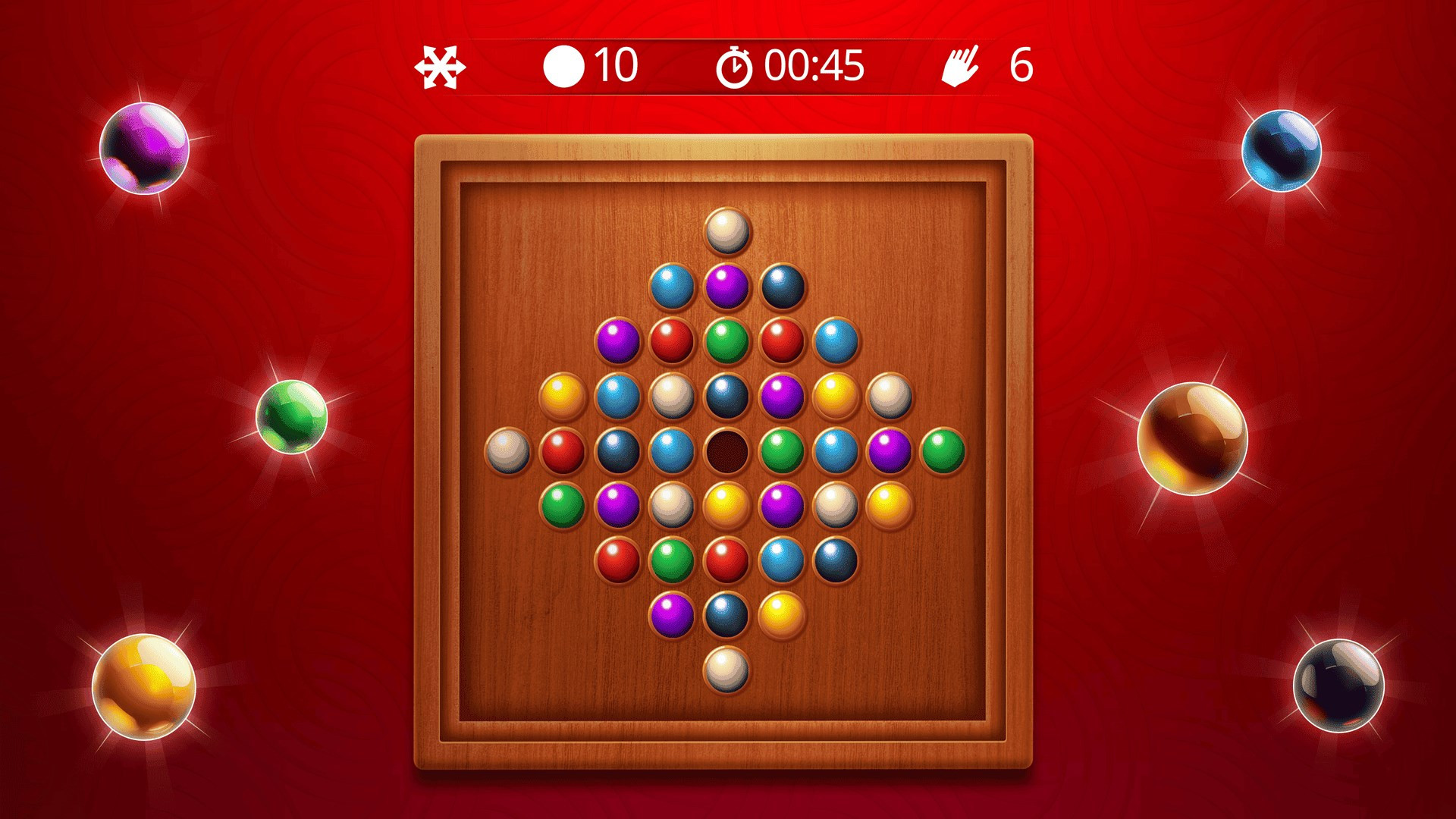Select the green marble right of the empty hole

[x=781, y=450]
